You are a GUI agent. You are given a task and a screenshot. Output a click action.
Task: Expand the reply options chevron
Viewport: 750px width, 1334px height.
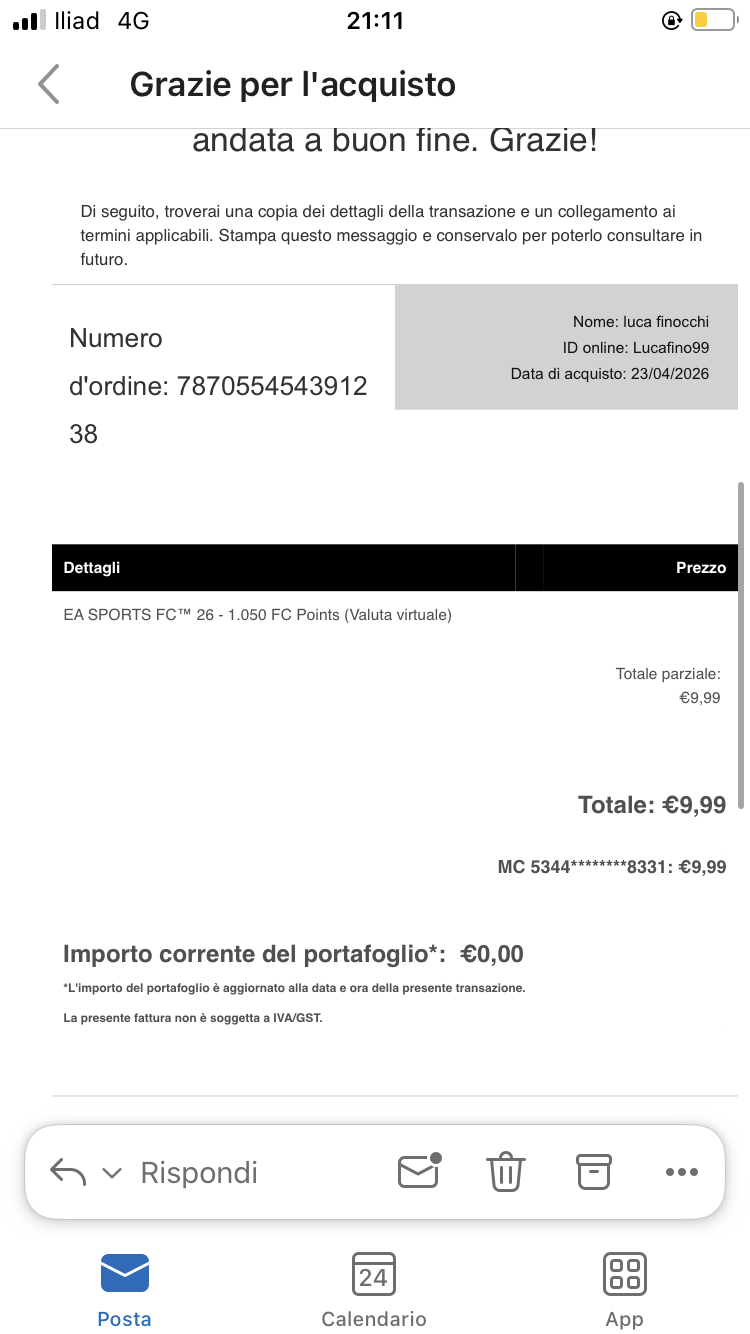pos(112,1173)
